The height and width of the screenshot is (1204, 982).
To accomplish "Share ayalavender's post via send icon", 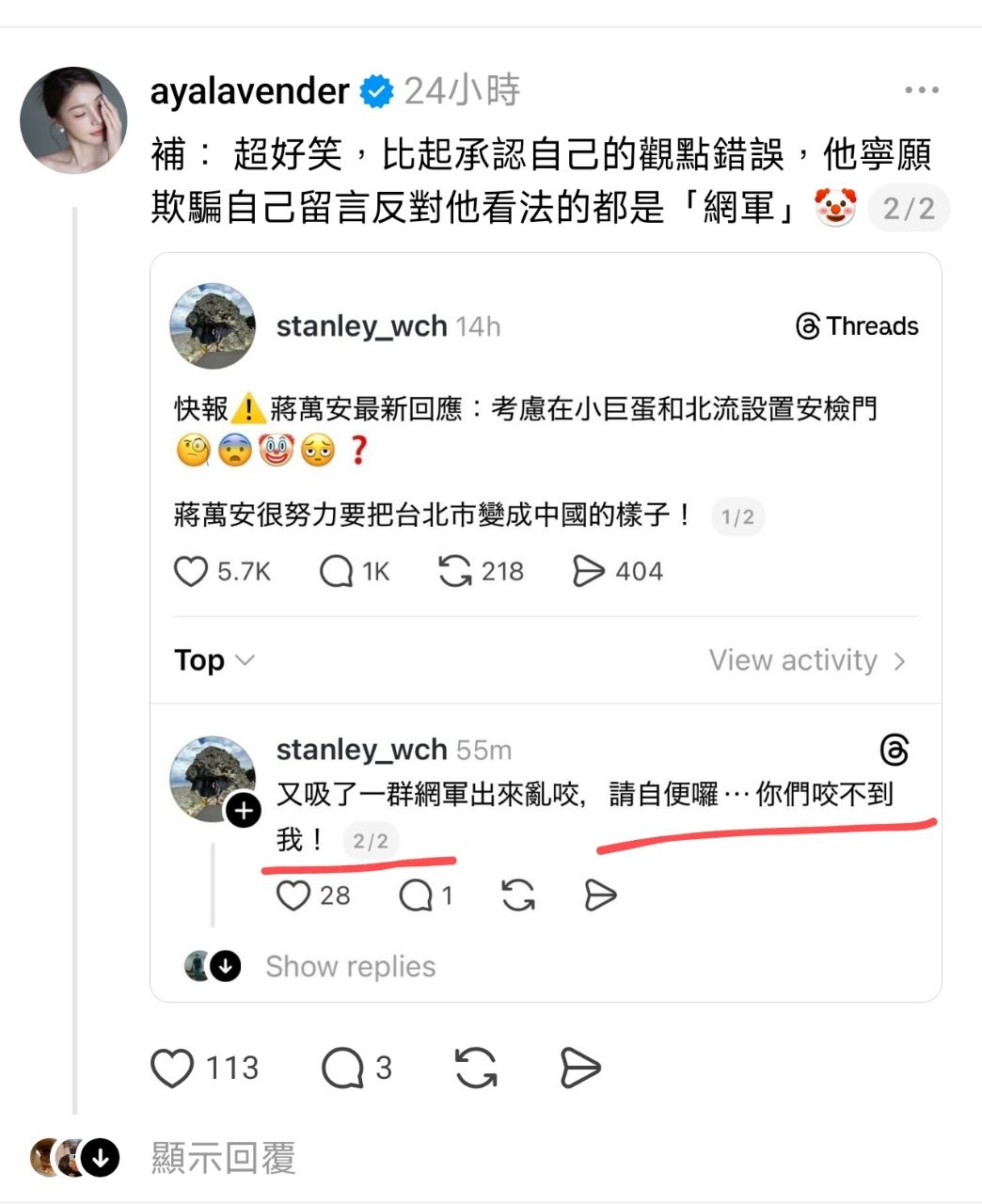I will click(x=579, y=1069).
